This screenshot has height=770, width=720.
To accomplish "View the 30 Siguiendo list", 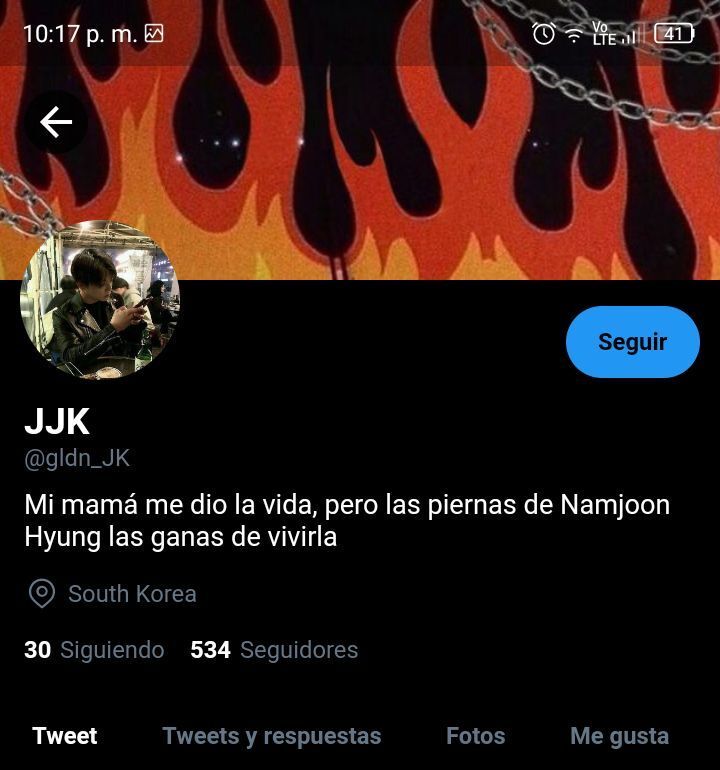I will (94, 650).
